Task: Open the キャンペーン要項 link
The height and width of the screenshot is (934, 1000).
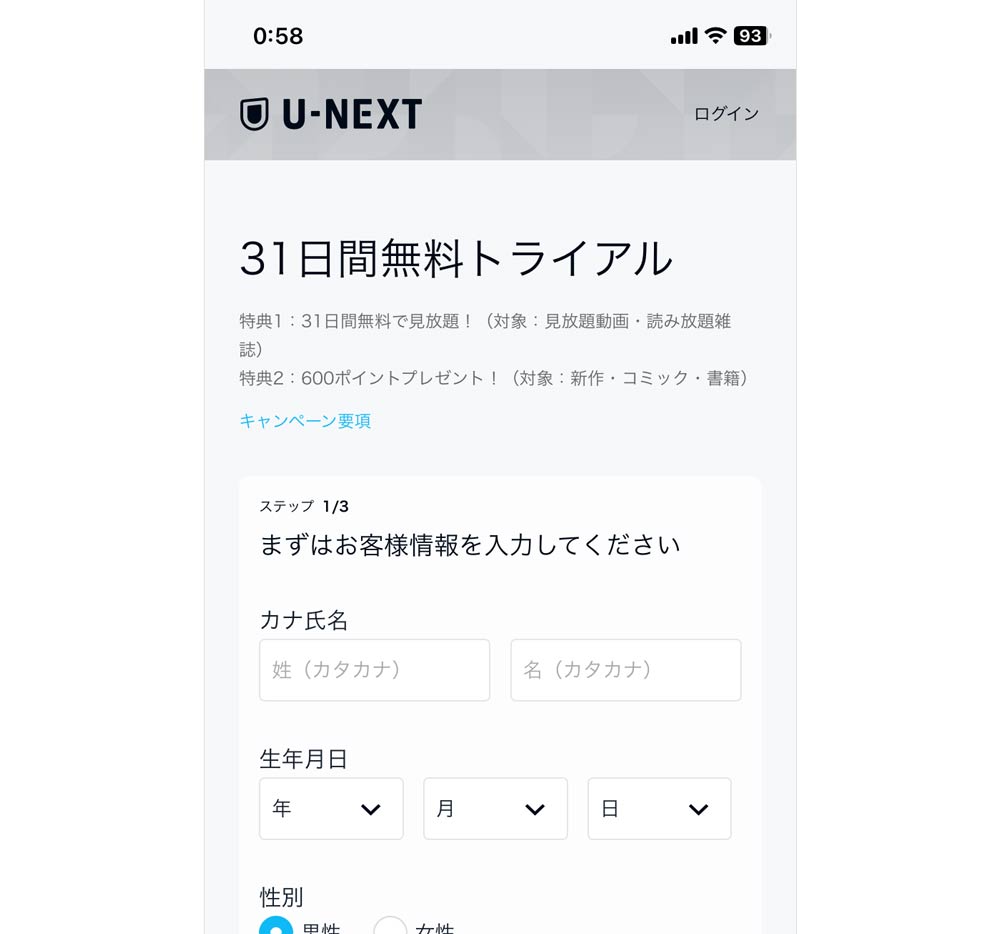Action: click(x=305, y=421)
